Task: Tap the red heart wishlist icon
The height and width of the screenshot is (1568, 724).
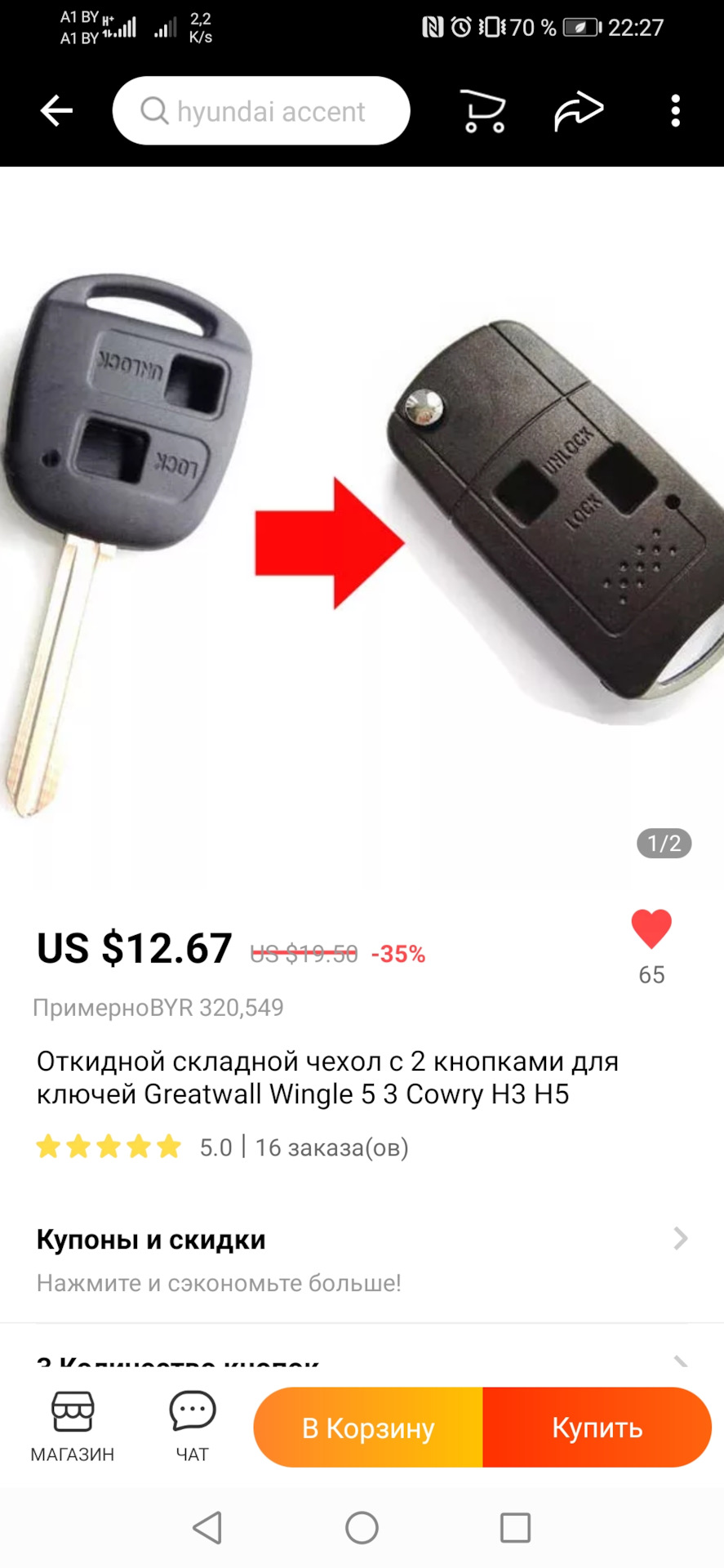Action: click(651, 930)
